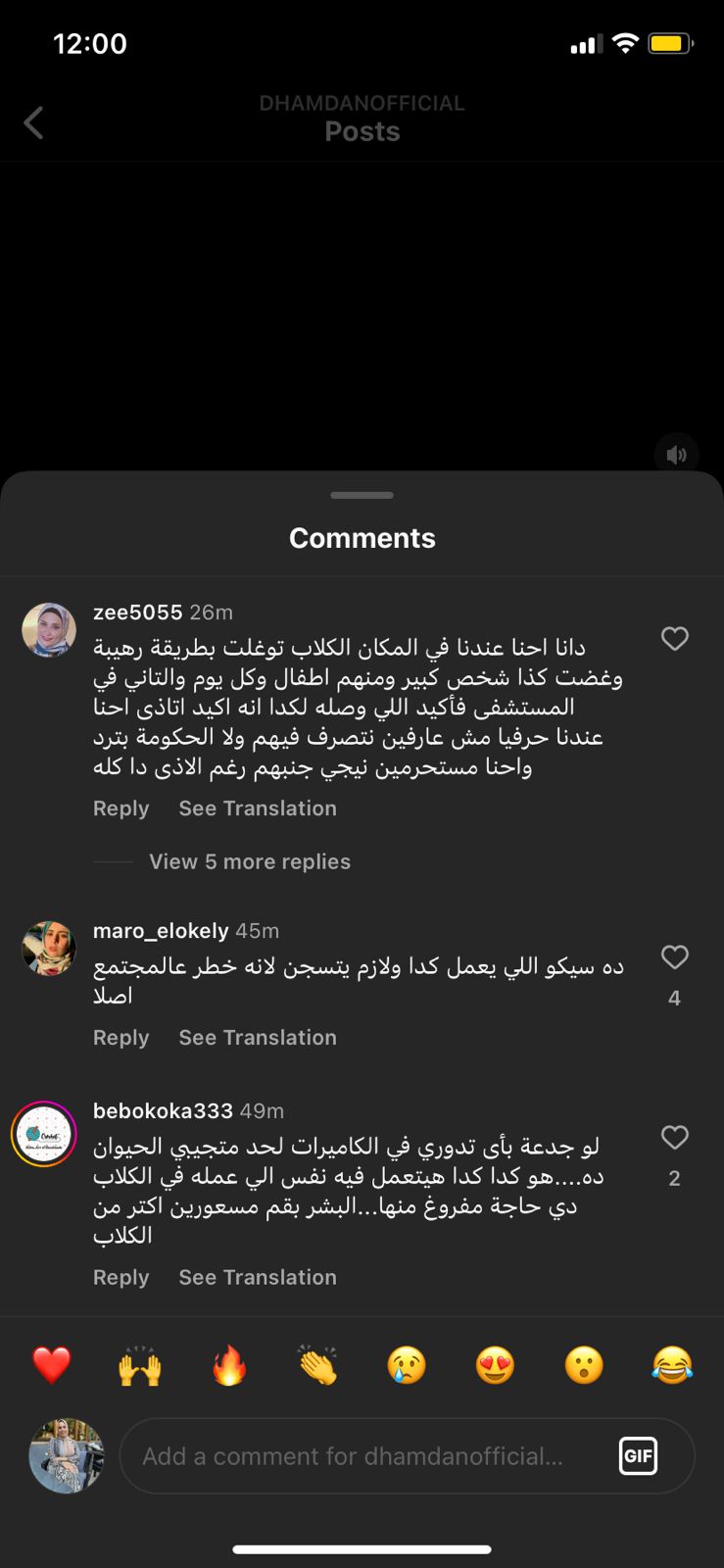Screen dimensions: 724x1568
Task: Reply to maro_elokely's comment
Action: [121, 1038]
